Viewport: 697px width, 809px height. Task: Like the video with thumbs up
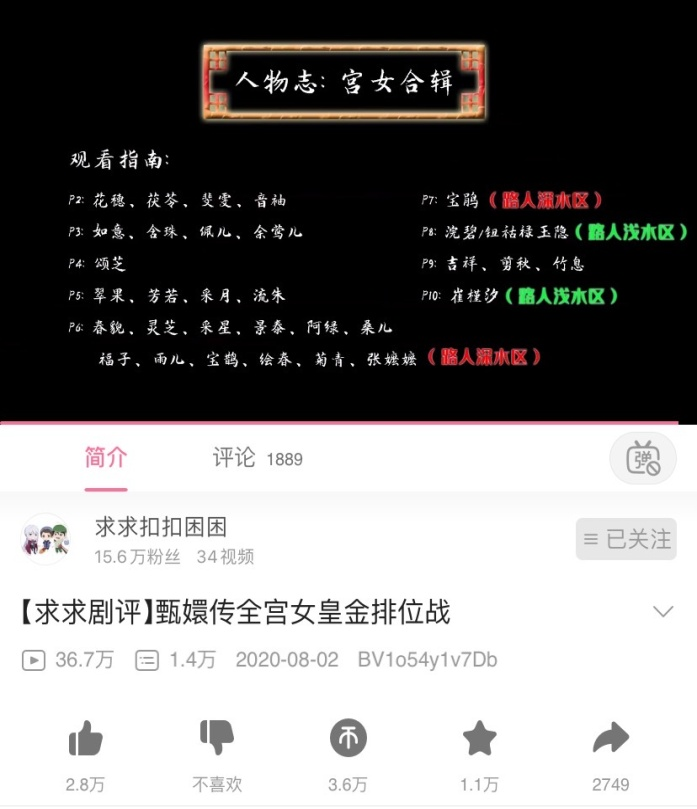tap(85, 740)
